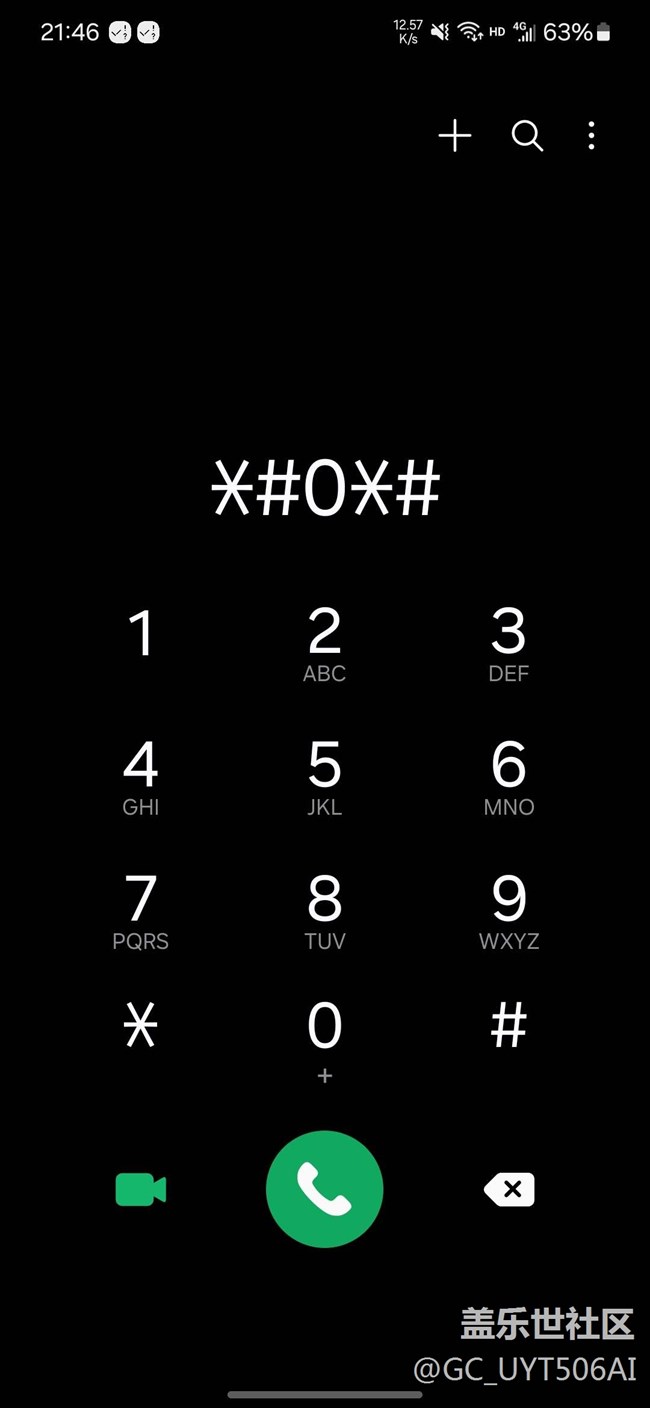
Task: Enter digit 5 JKL
Action: pyautogui.click(x=324, y=778)
